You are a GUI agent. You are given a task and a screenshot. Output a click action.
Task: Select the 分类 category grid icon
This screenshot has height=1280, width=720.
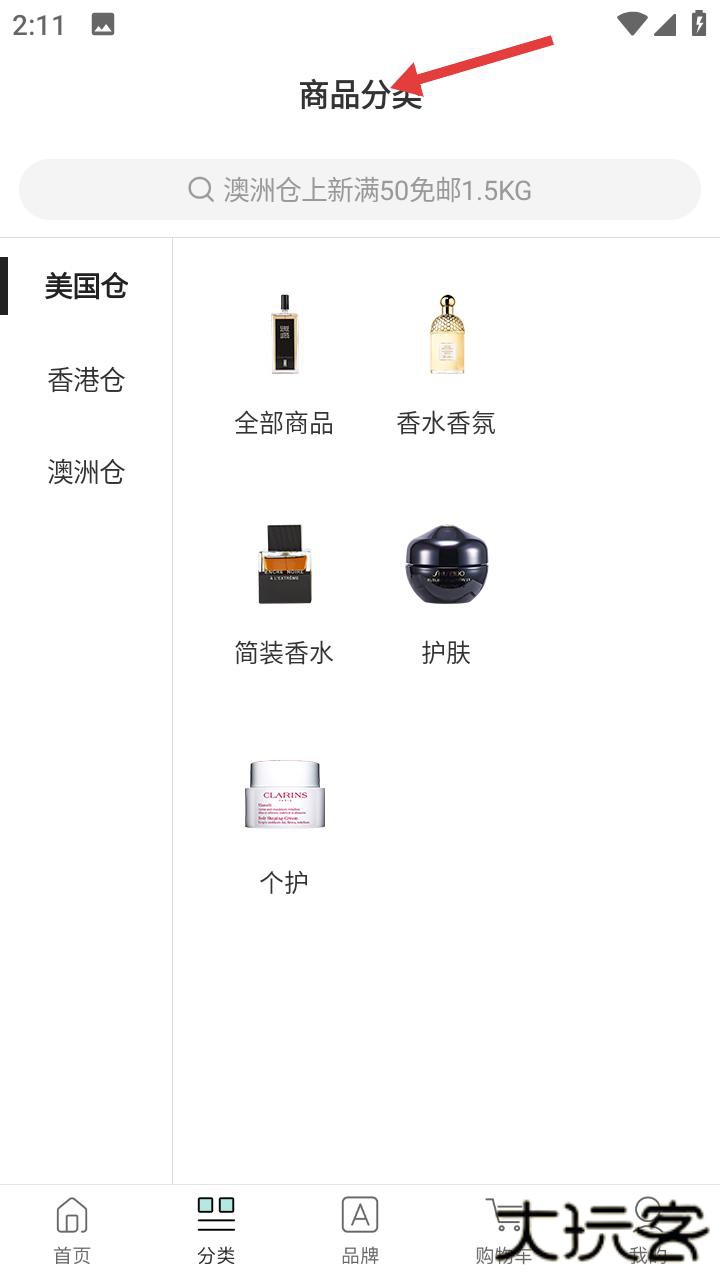tap(216, 1214)
